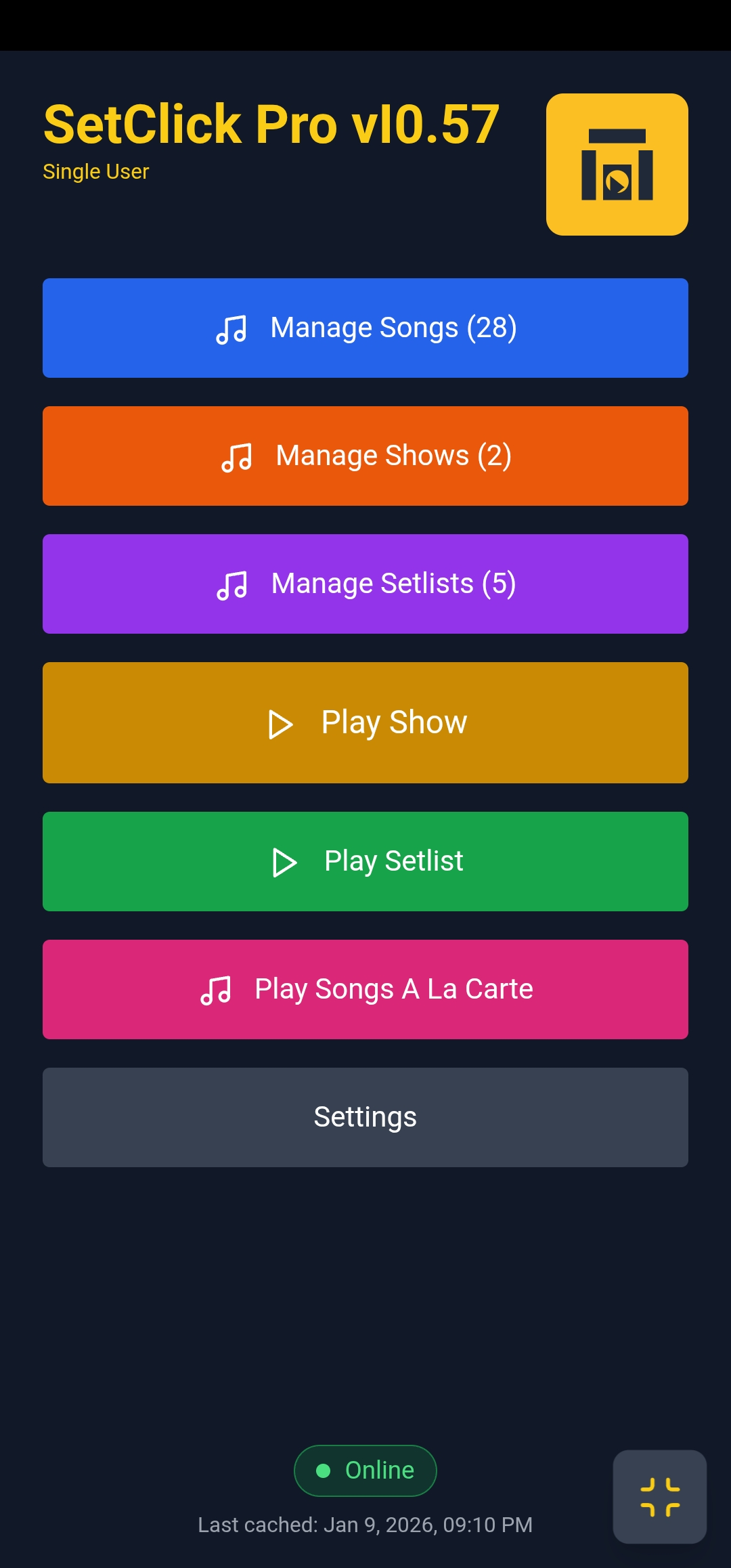Click the music note icon on Manage Setlists

(233, 584)
